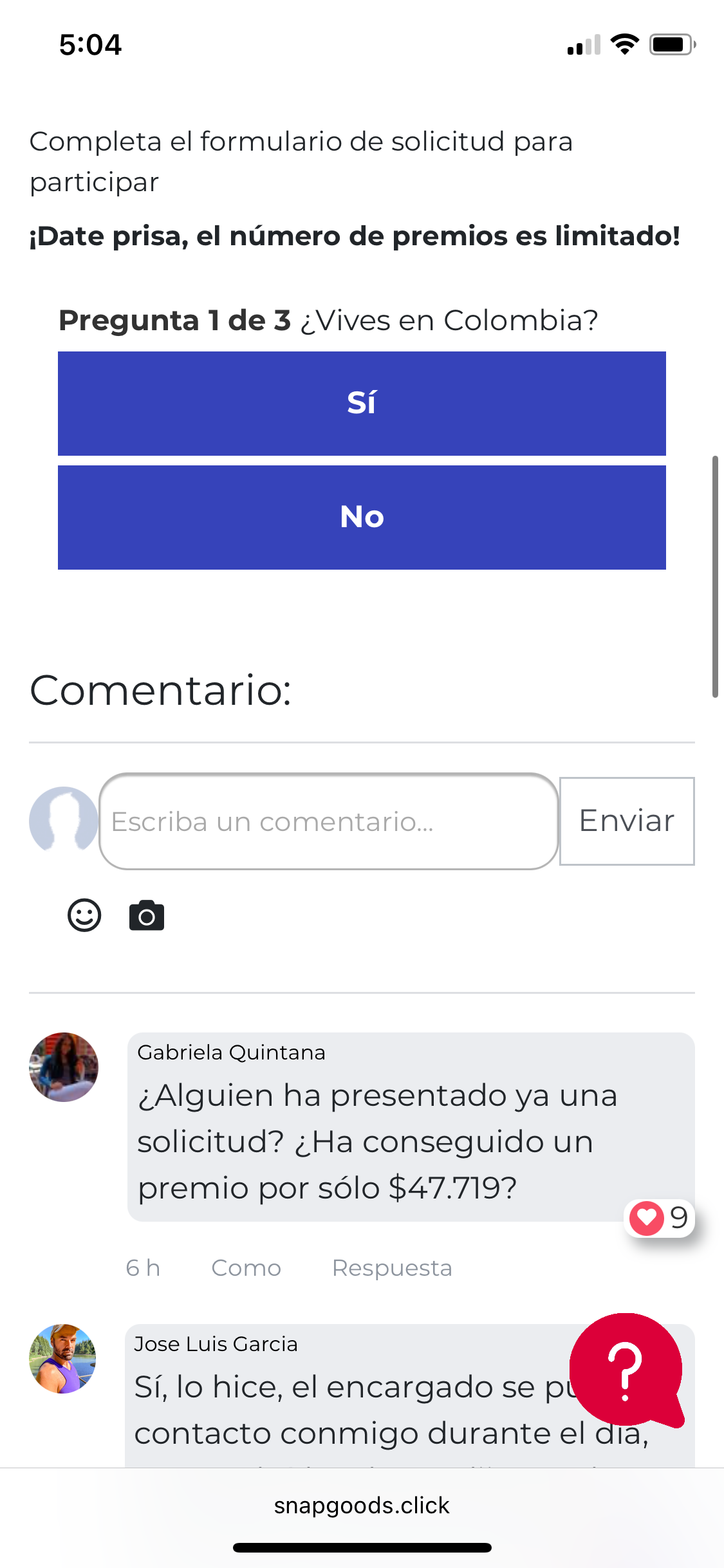Viewport: 724px width, 1568px height.
Task: Answer No to the Colombia question
Action: click(362, 518)
